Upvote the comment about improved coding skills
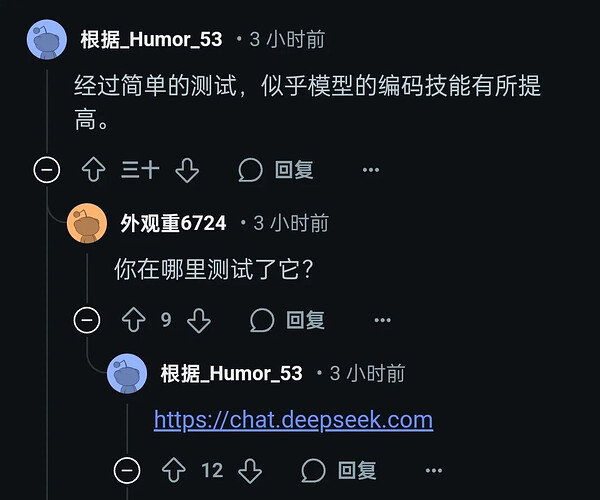Image resolution: width=600 pixels, height=500 pixels. (94, 170)
